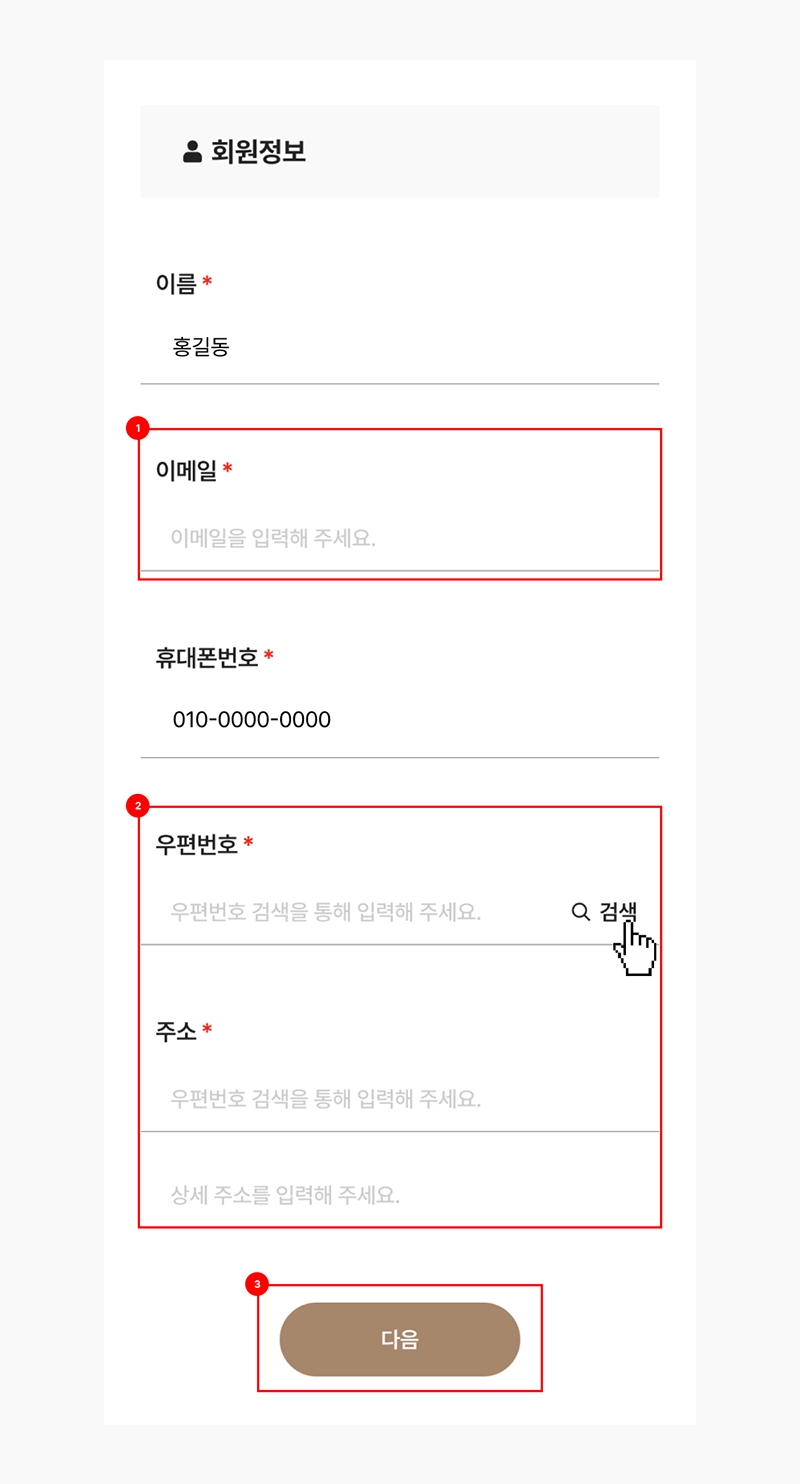
Task: Proceed with the 다음 button
Action: [400, 1339]
